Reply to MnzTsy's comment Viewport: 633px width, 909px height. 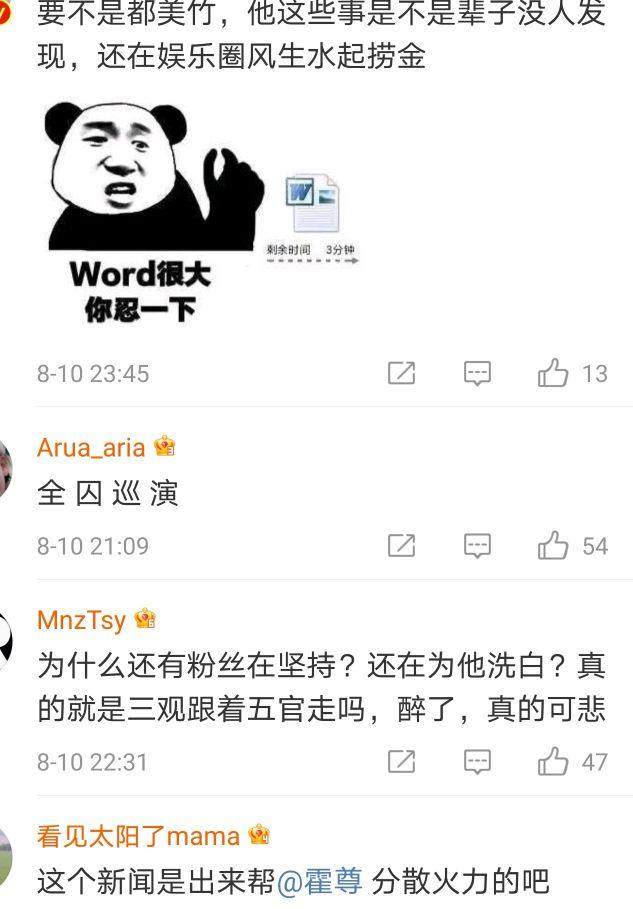pos(478,762)
